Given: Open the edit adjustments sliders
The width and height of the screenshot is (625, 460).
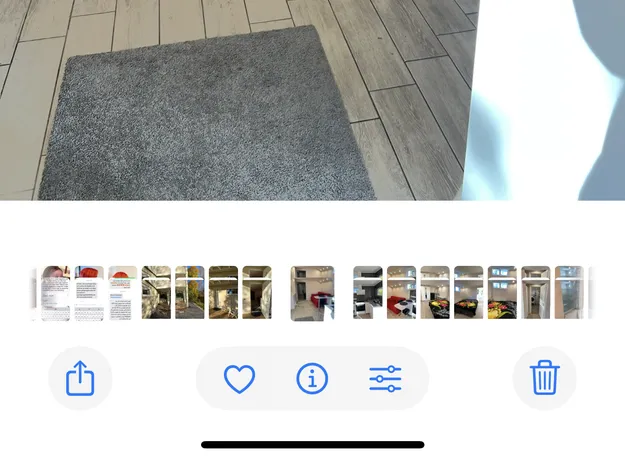Looking at the screenshot, I should pyautogui.click(x=385, y=379).
